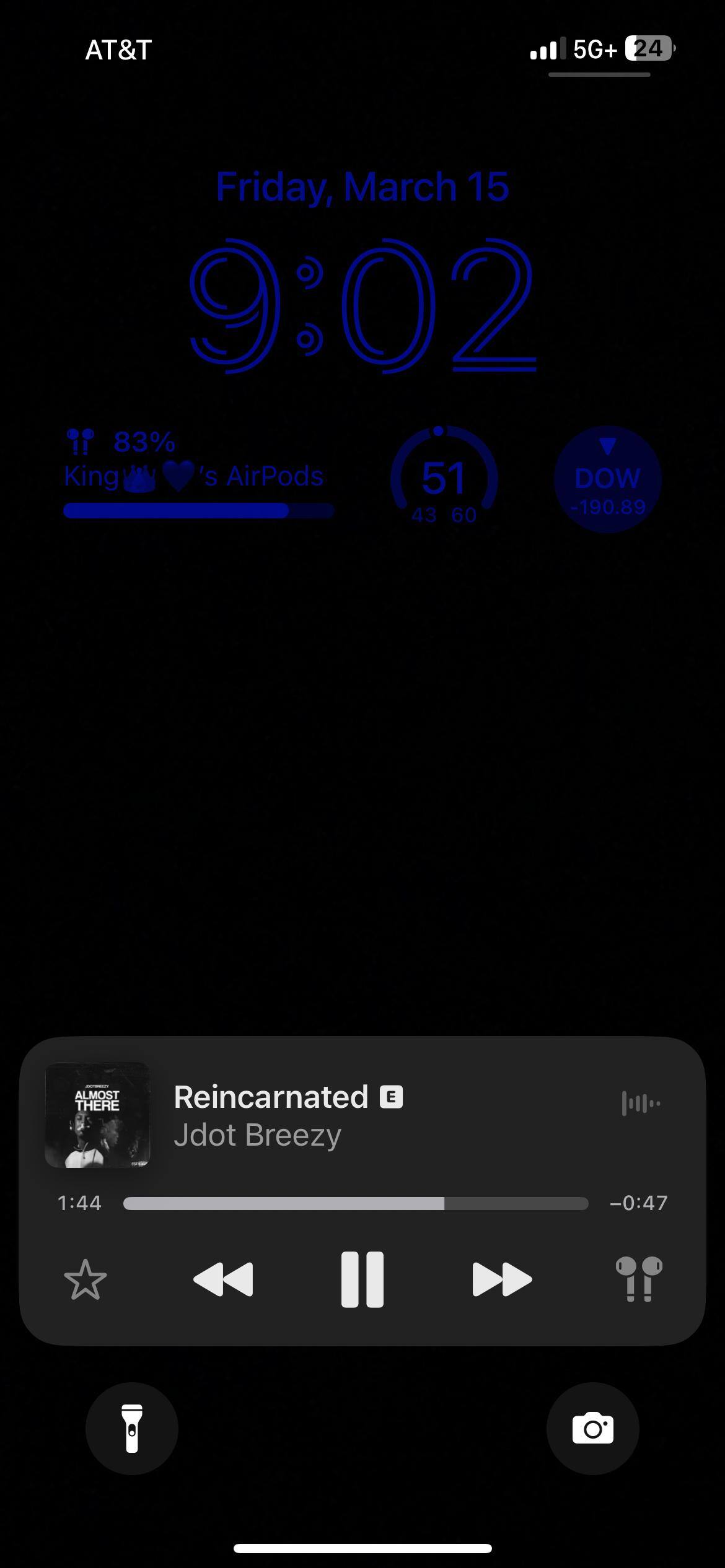Open AirPods audio output options
Screen dimensions: 725x1568
pyautogui.click(x=639, y=1279)
